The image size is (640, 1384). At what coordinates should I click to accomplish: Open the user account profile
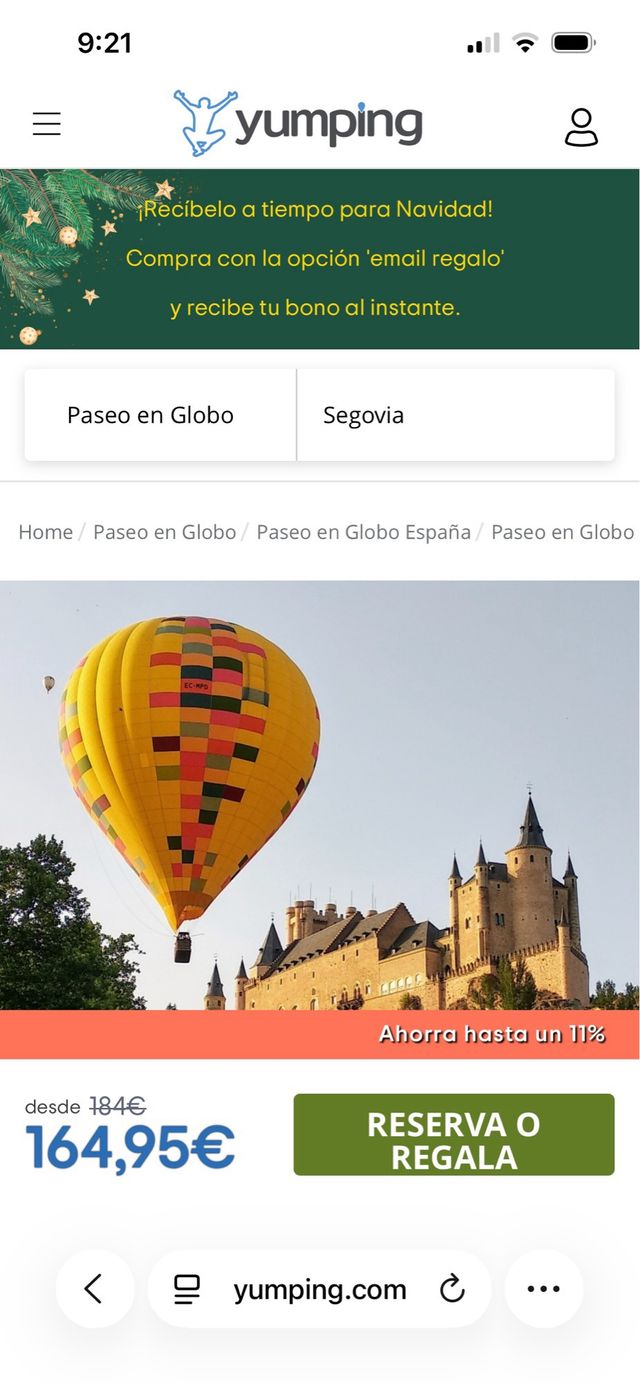pos(581,127)
